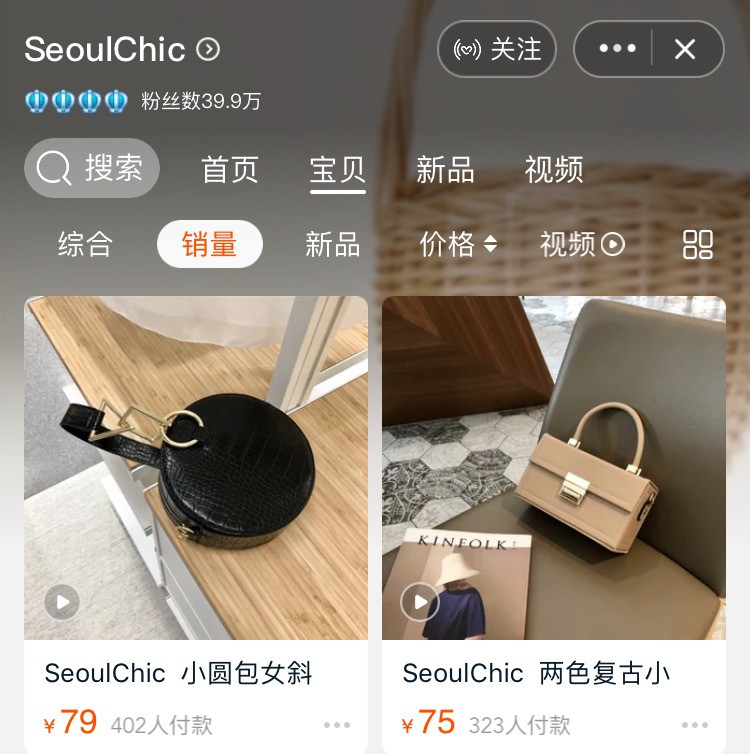Select the 宝贝 tab
The image size is (750, 754).
[x=337, y=169]
